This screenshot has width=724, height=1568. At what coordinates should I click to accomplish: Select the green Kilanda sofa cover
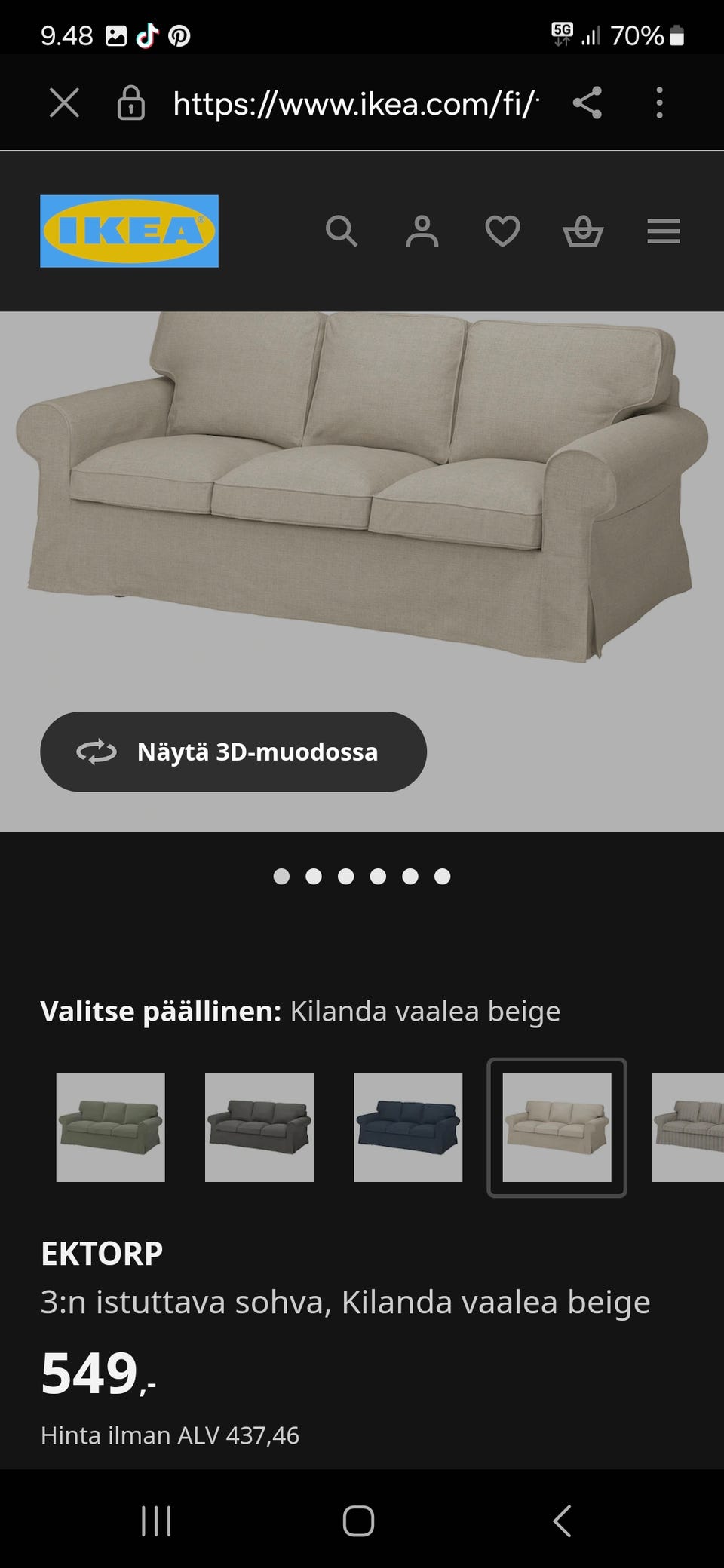pos(110,1131)
